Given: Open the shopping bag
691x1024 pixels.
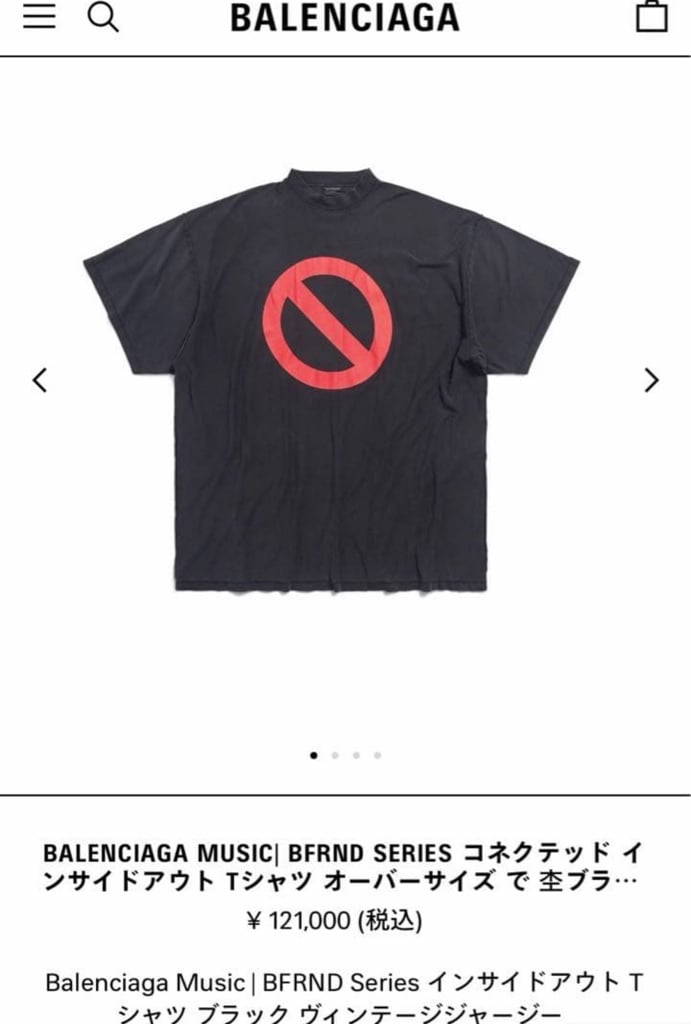Looking at the screenshot, I should pos(652,16).
